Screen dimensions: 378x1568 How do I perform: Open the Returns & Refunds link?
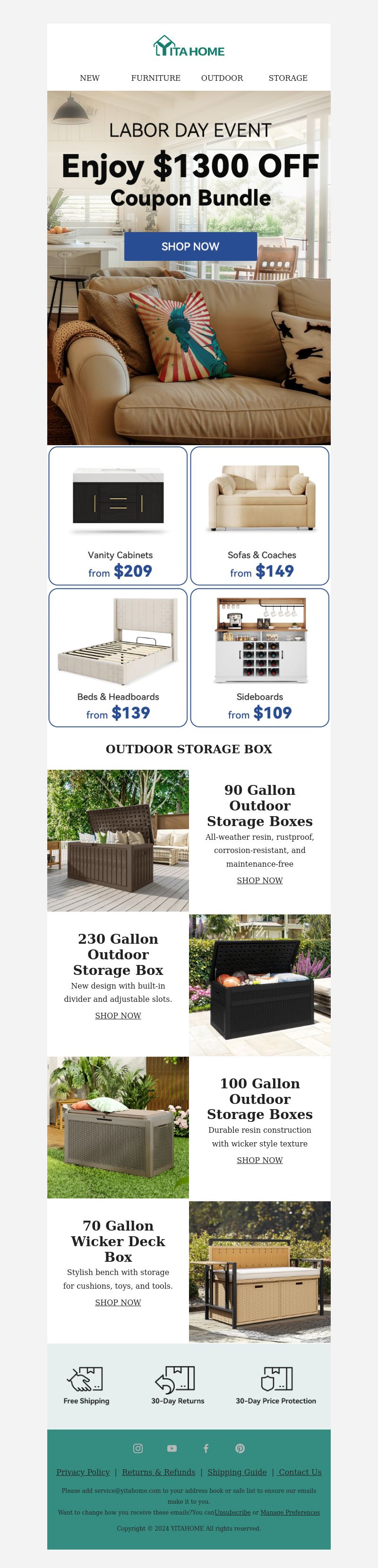(158, 1472)
